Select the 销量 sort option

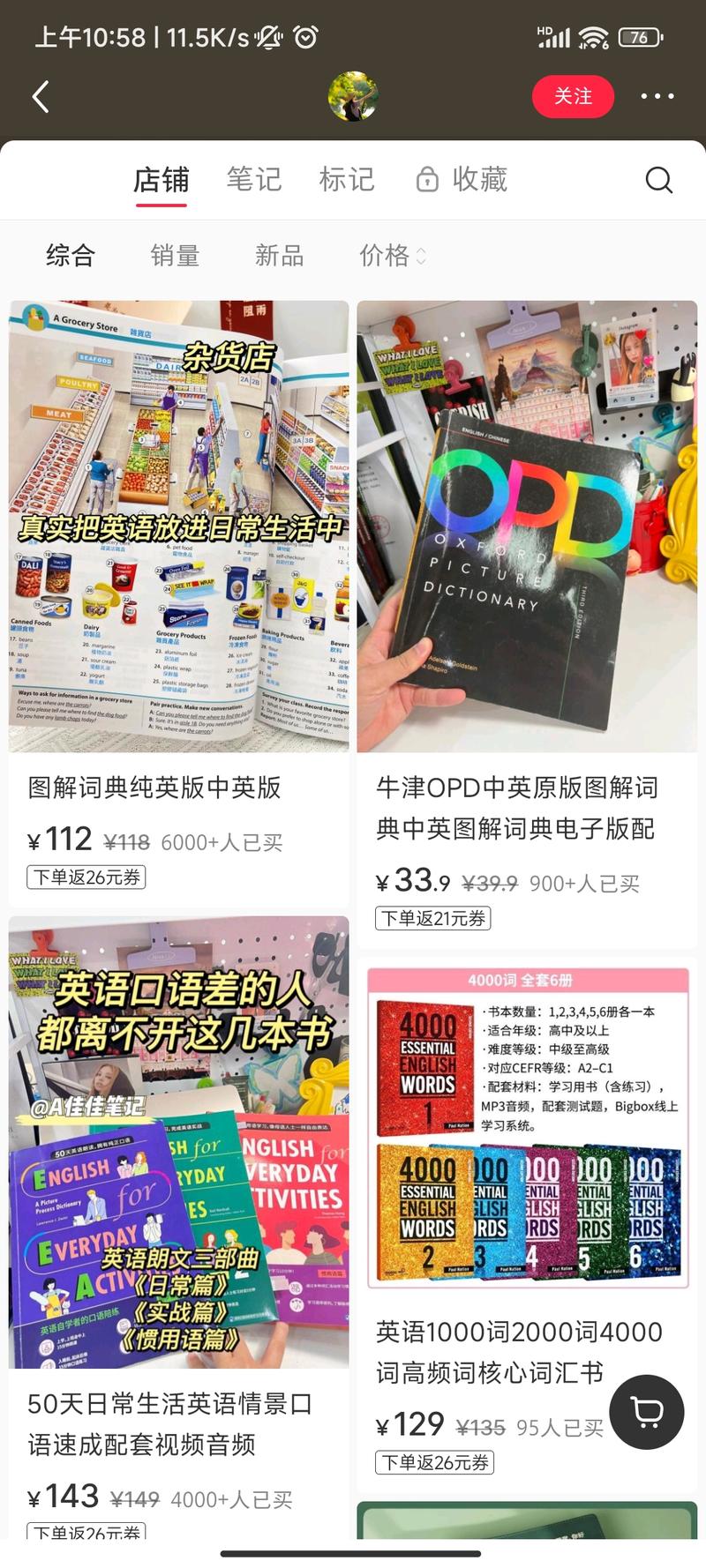[174, 256]
